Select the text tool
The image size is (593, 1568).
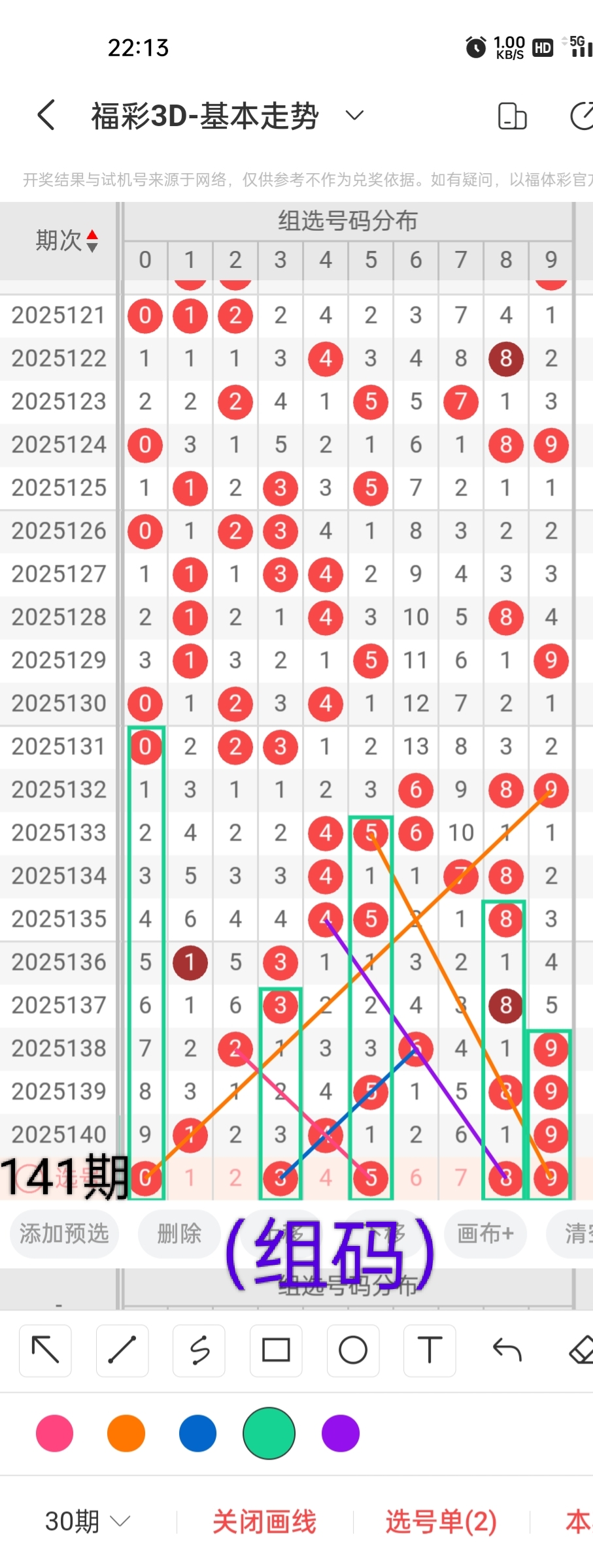point(430,1350)
